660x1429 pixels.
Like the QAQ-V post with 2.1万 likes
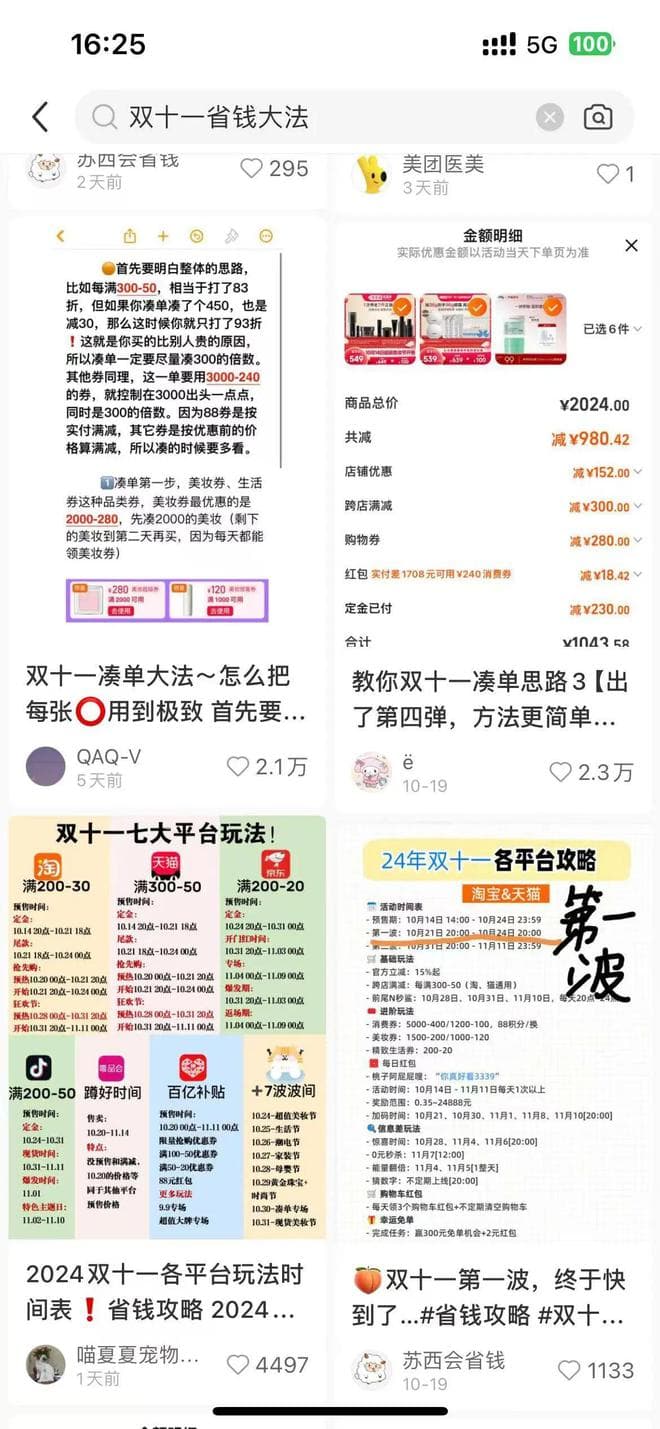(x=238, y=767)
